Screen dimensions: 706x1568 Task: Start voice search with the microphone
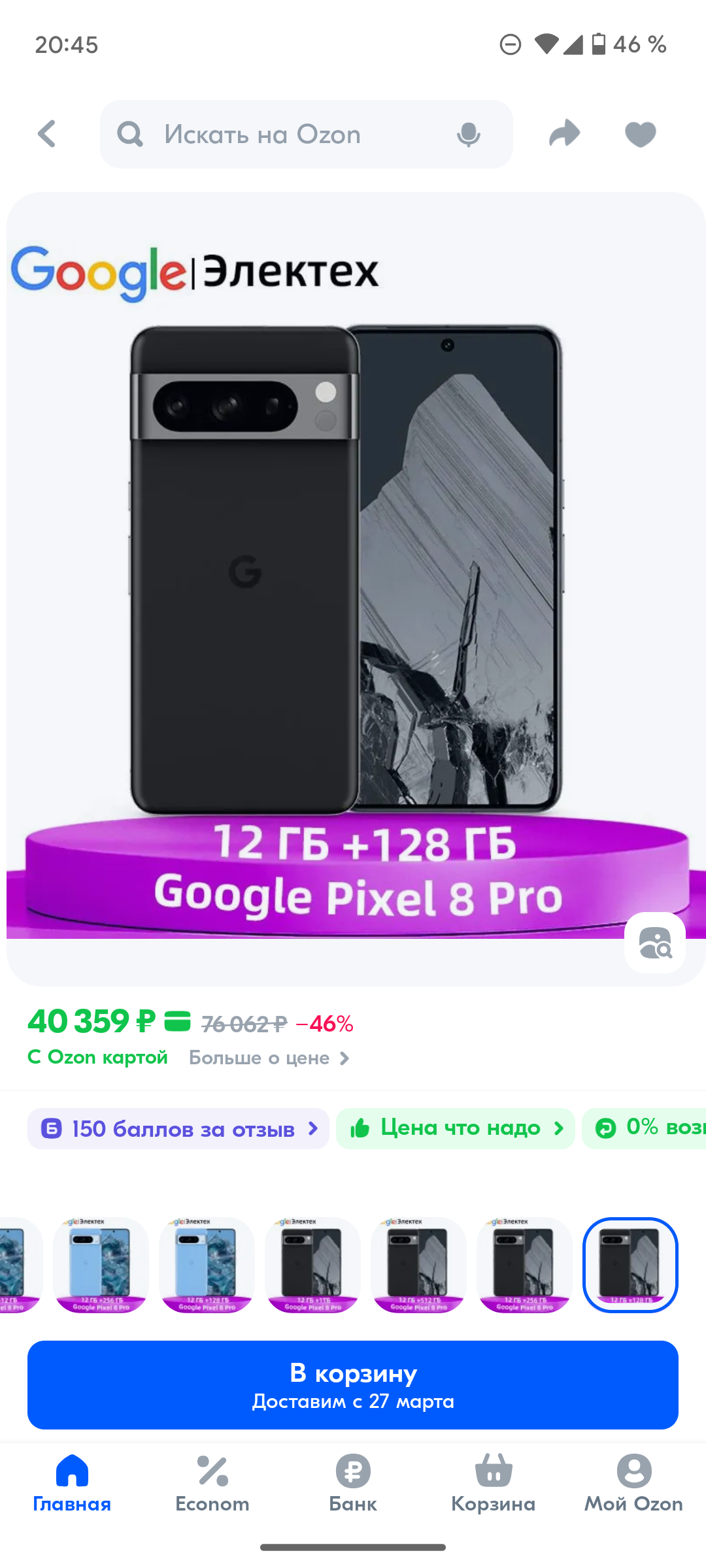pos(469,135)
